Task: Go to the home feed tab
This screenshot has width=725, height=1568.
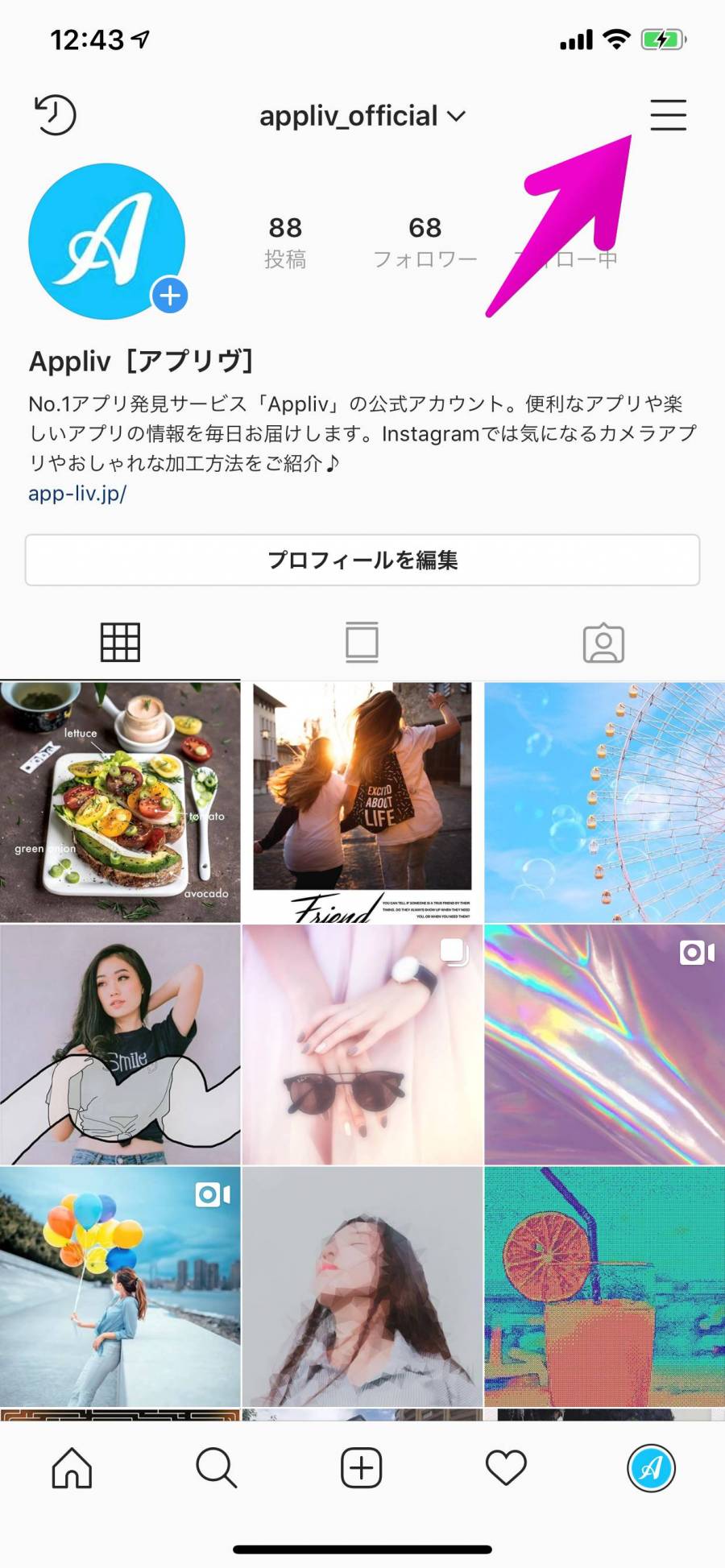Action: coord(72,1468)
